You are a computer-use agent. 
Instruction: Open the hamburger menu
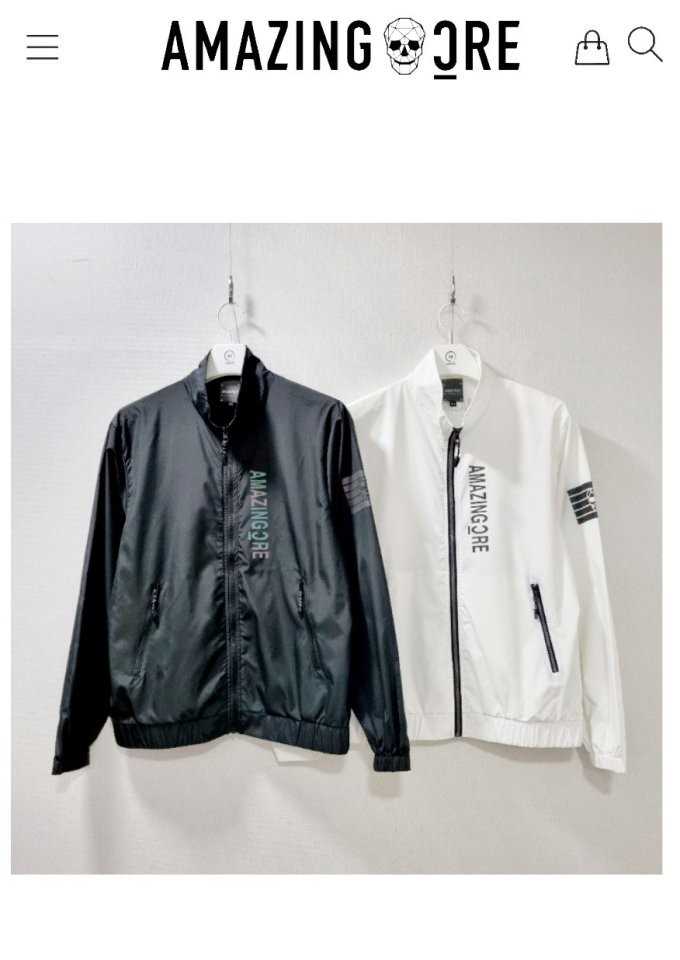42,47
